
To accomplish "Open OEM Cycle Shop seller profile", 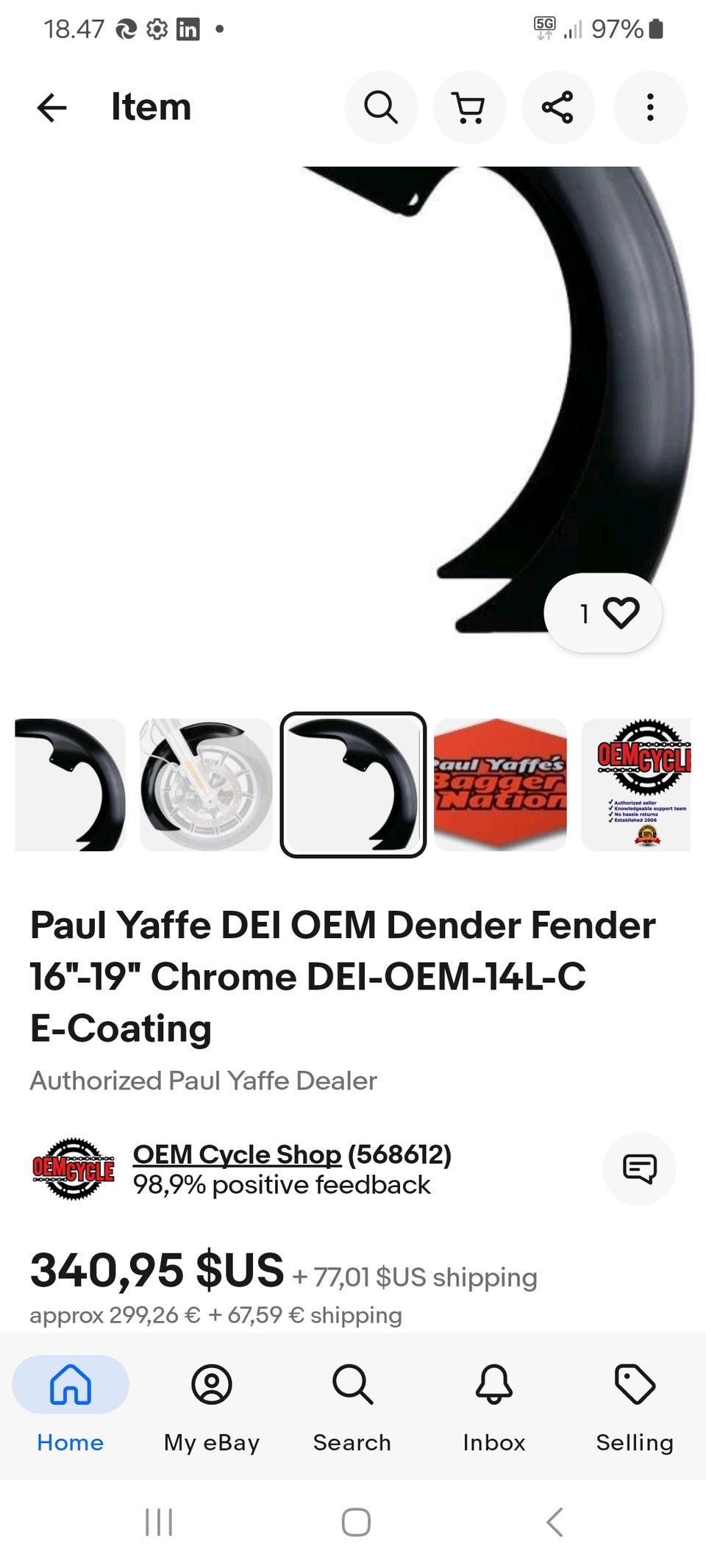I will coord(237,1154).
